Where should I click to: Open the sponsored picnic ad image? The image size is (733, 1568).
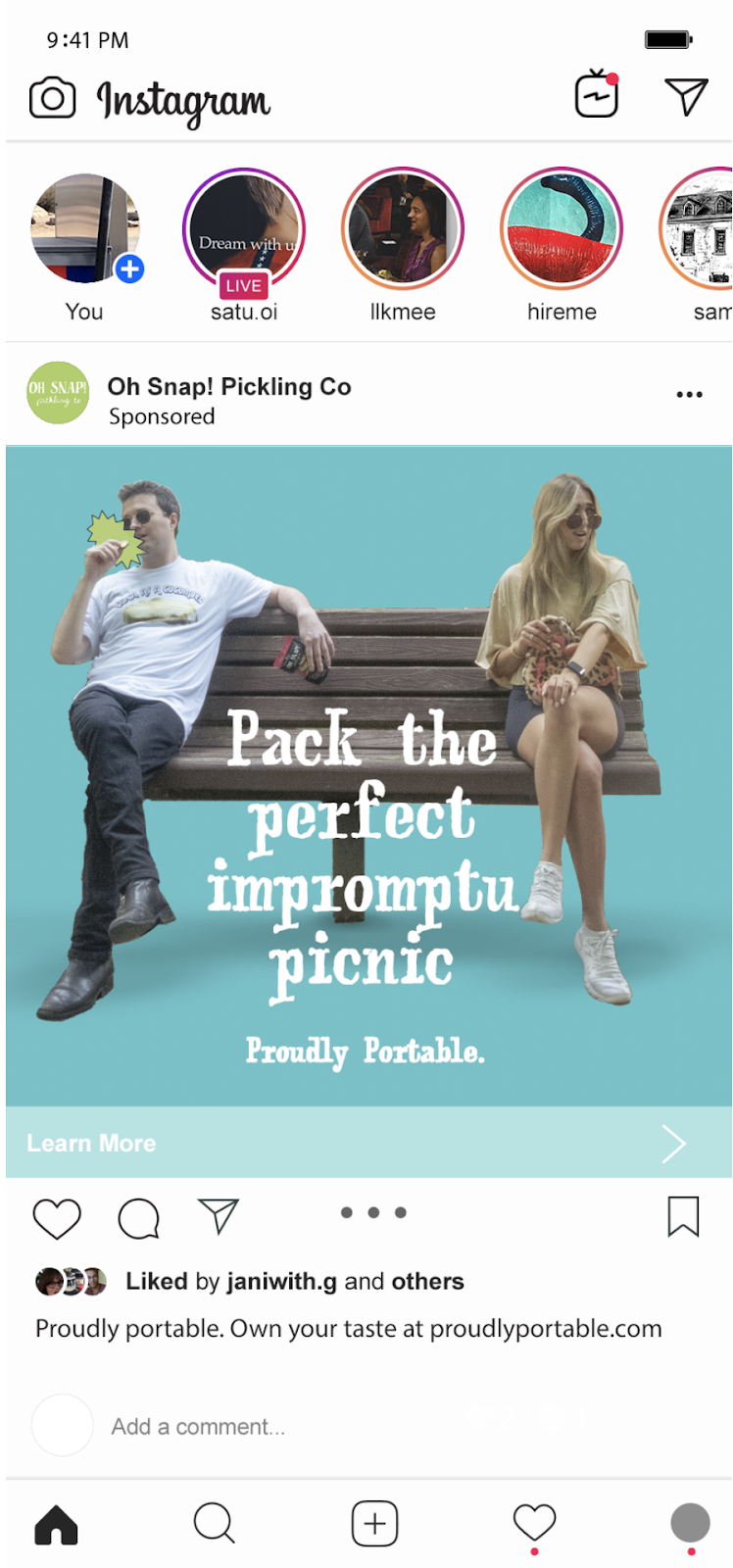[368, 774]
